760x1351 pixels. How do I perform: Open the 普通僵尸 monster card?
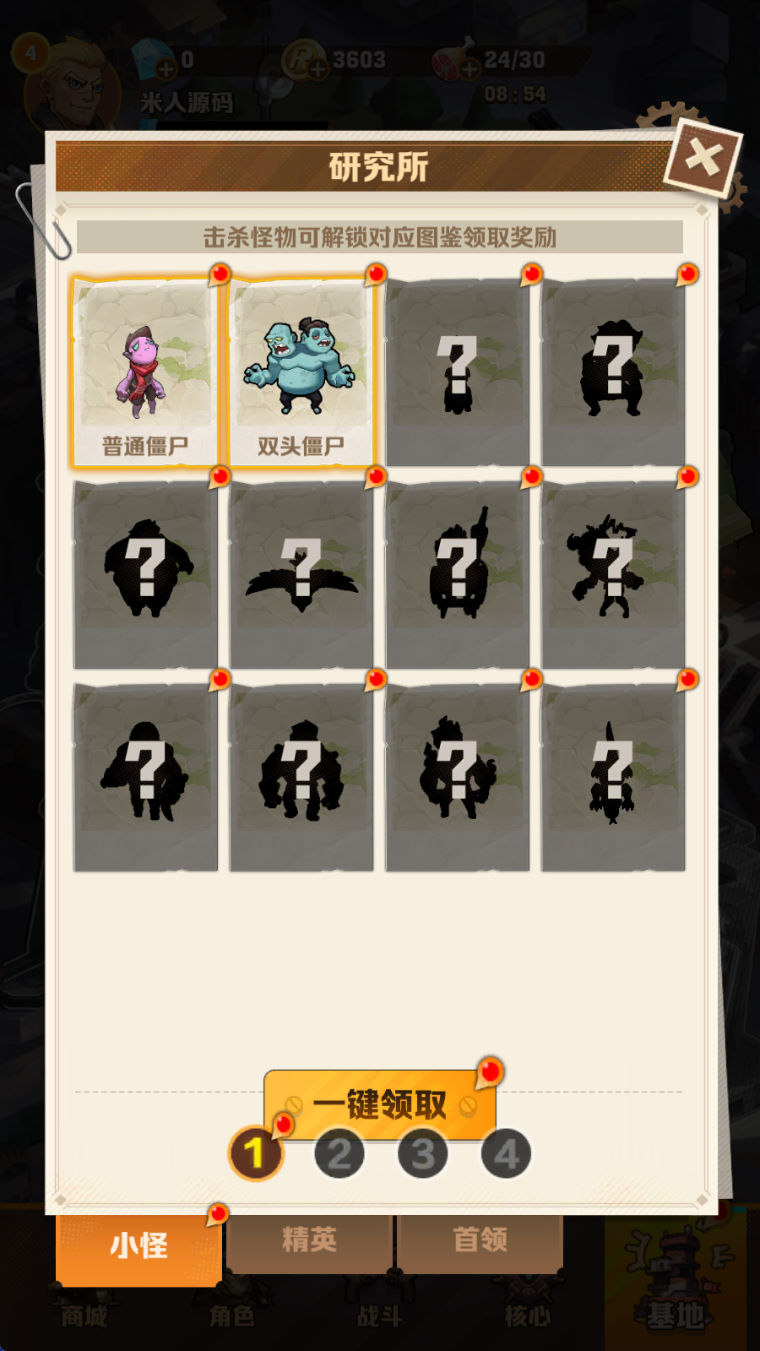tap(145, 372)
